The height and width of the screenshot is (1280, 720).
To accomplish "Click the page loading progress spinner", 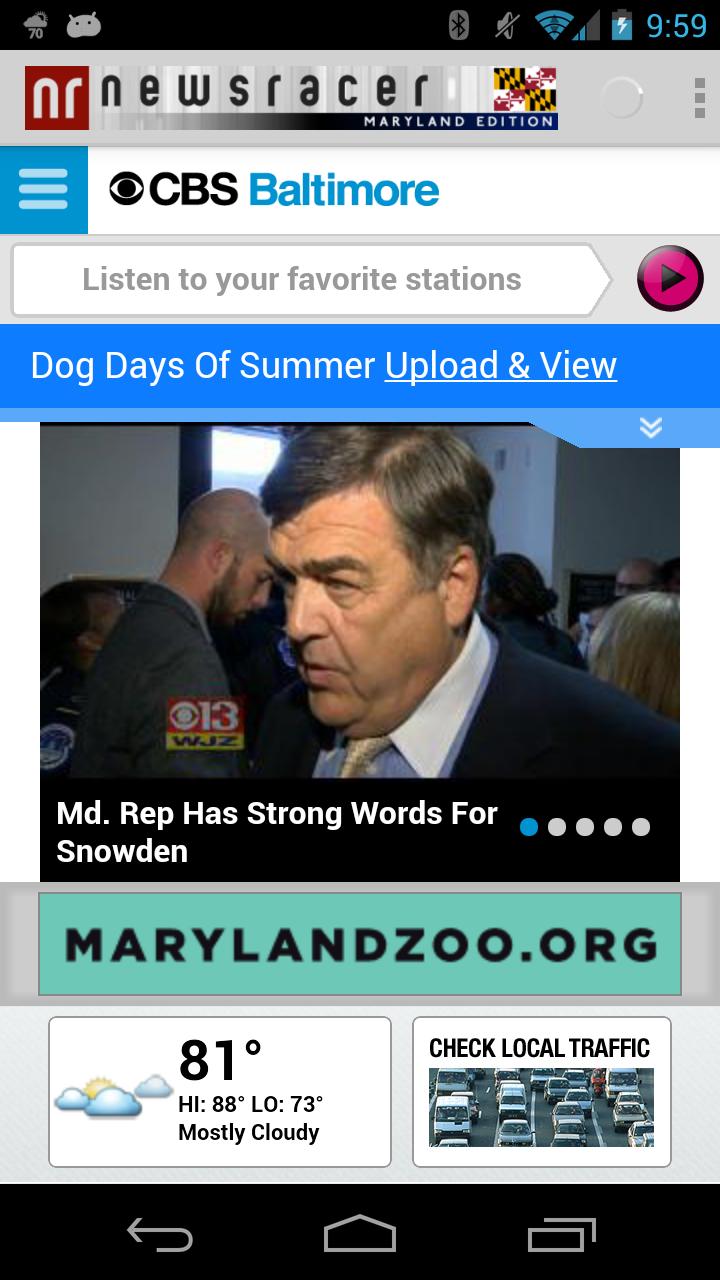I will click(x=622, y=96).
